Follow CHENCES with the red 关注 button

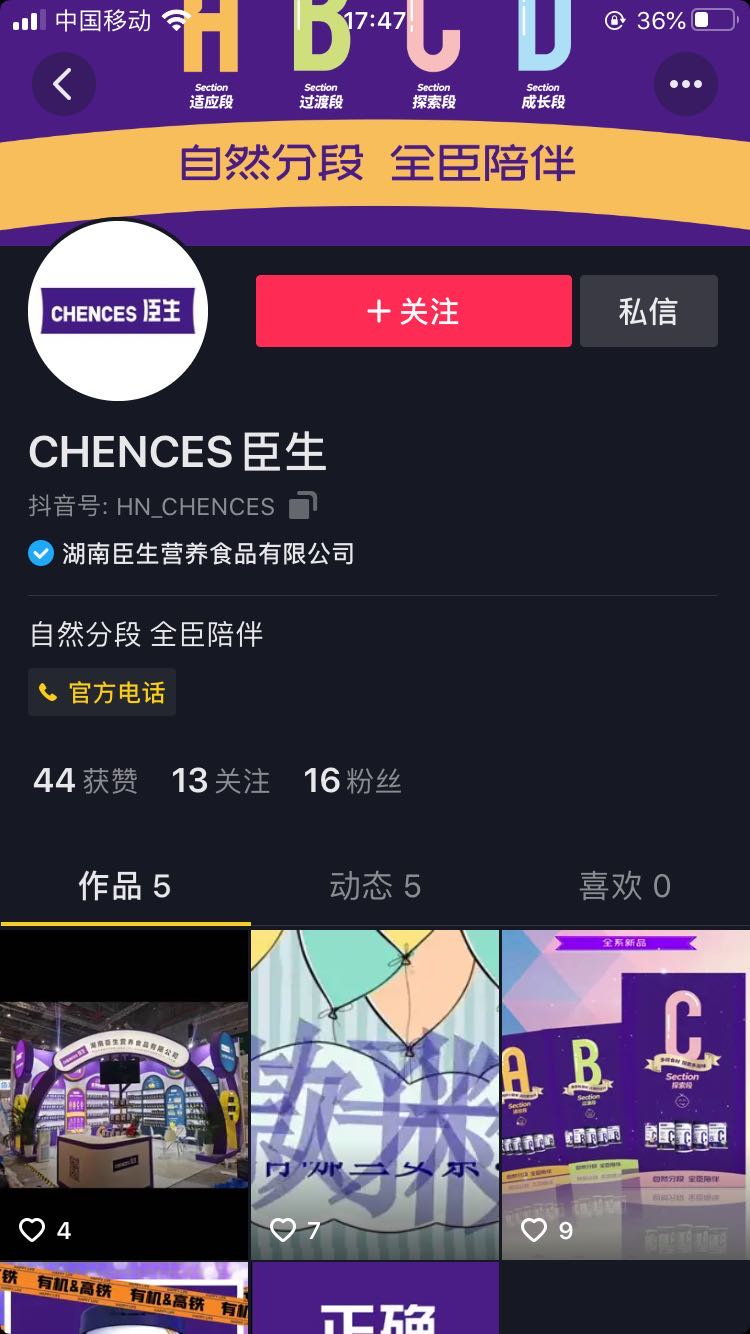(x=413, y=312)
